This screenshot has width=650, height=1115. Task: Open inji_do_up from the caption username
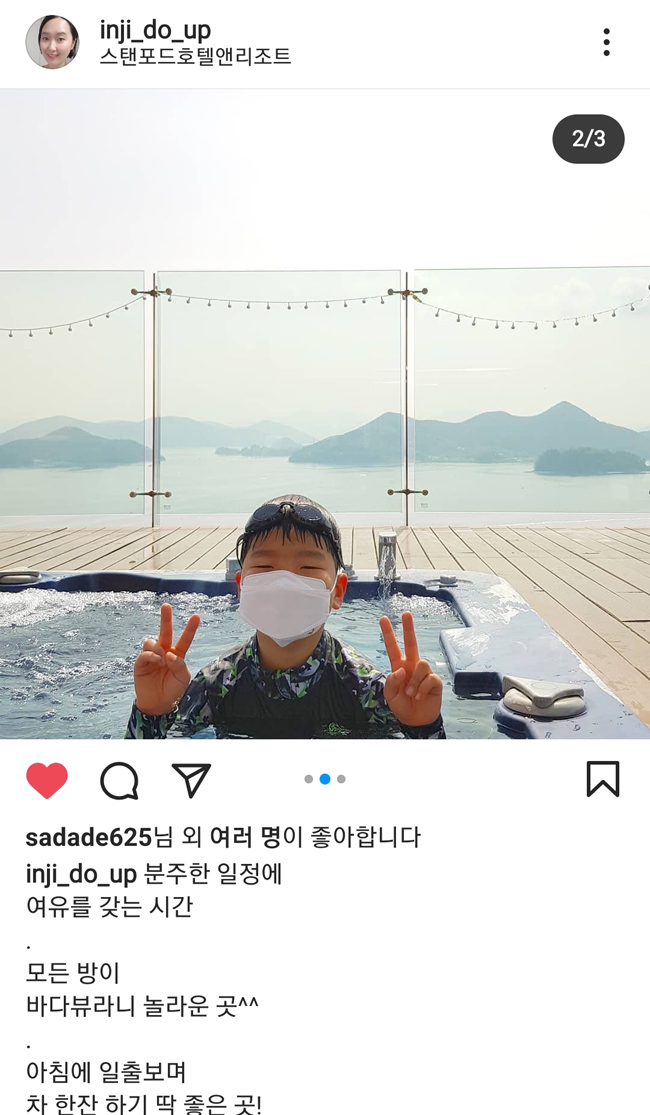(81, 874)
